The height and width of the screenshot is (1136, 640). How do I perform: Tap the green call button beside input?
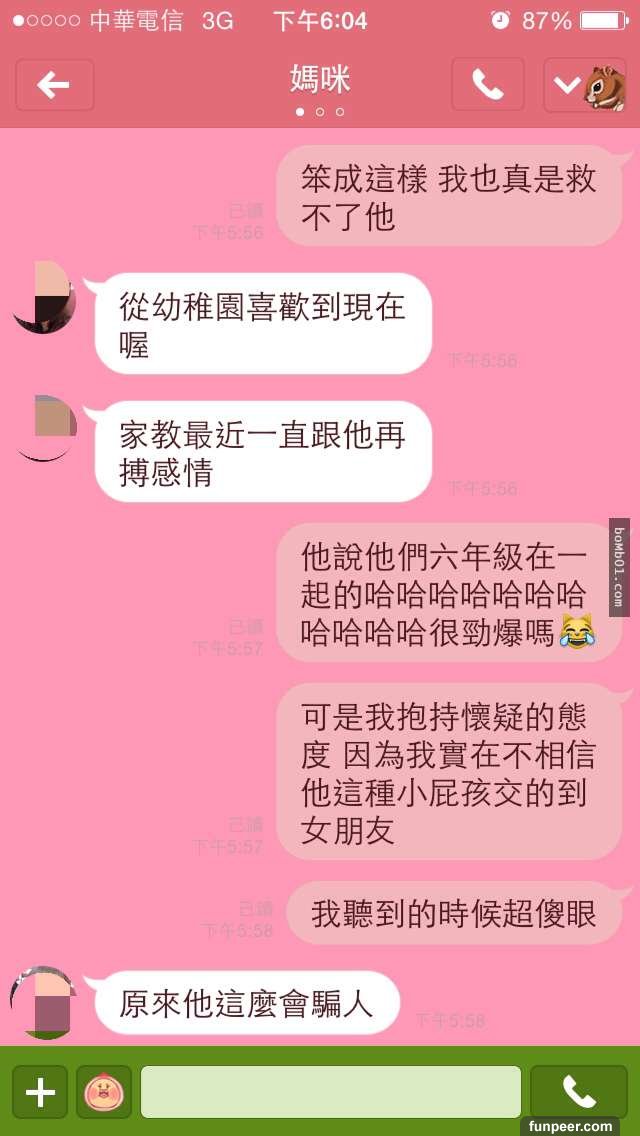point(578,1091)
